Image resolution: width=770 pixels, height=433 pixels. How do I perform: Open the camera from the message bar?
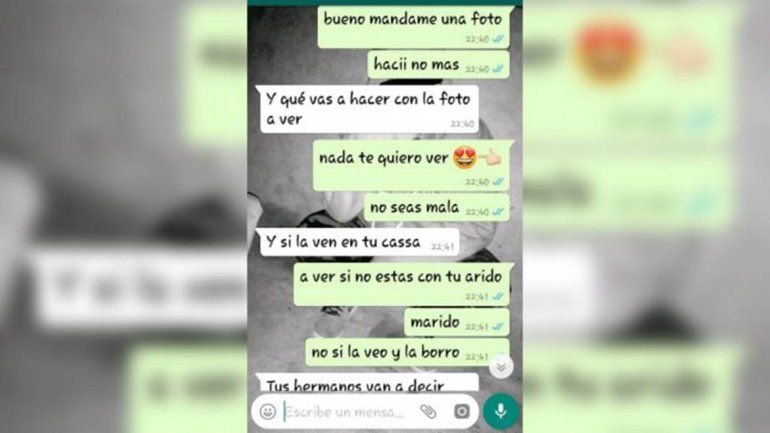461,411
